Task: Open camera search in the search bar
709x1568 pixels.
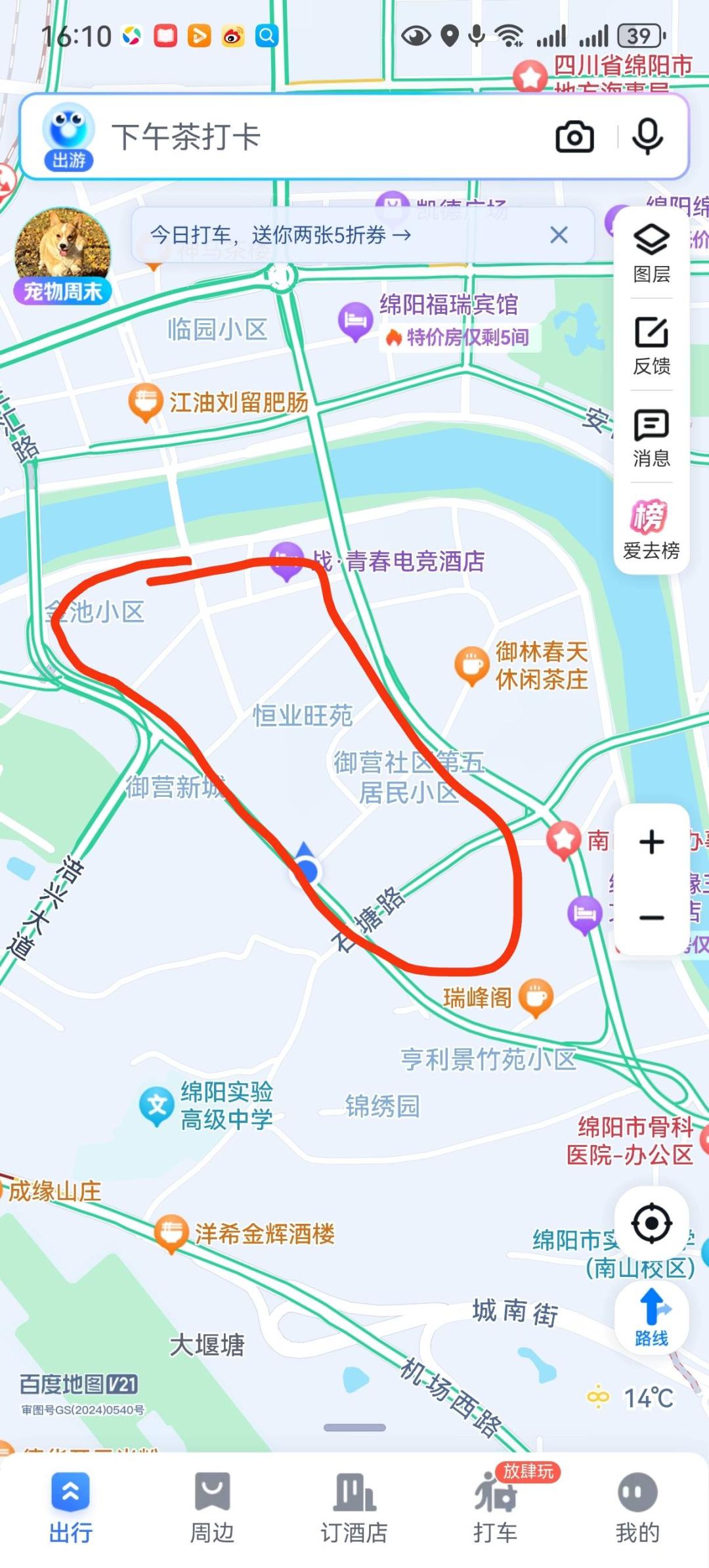Action: (574, 137)
